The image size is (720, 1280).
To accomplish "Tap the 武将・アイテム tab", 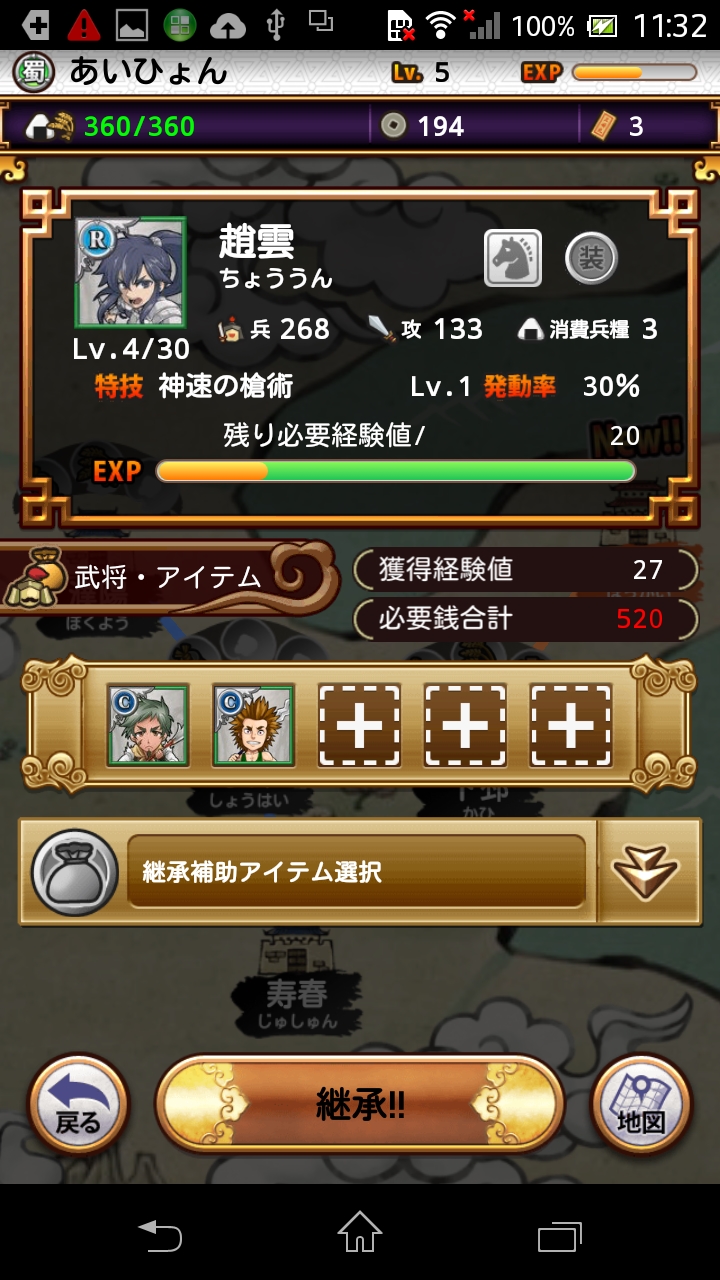I will 168,577.
